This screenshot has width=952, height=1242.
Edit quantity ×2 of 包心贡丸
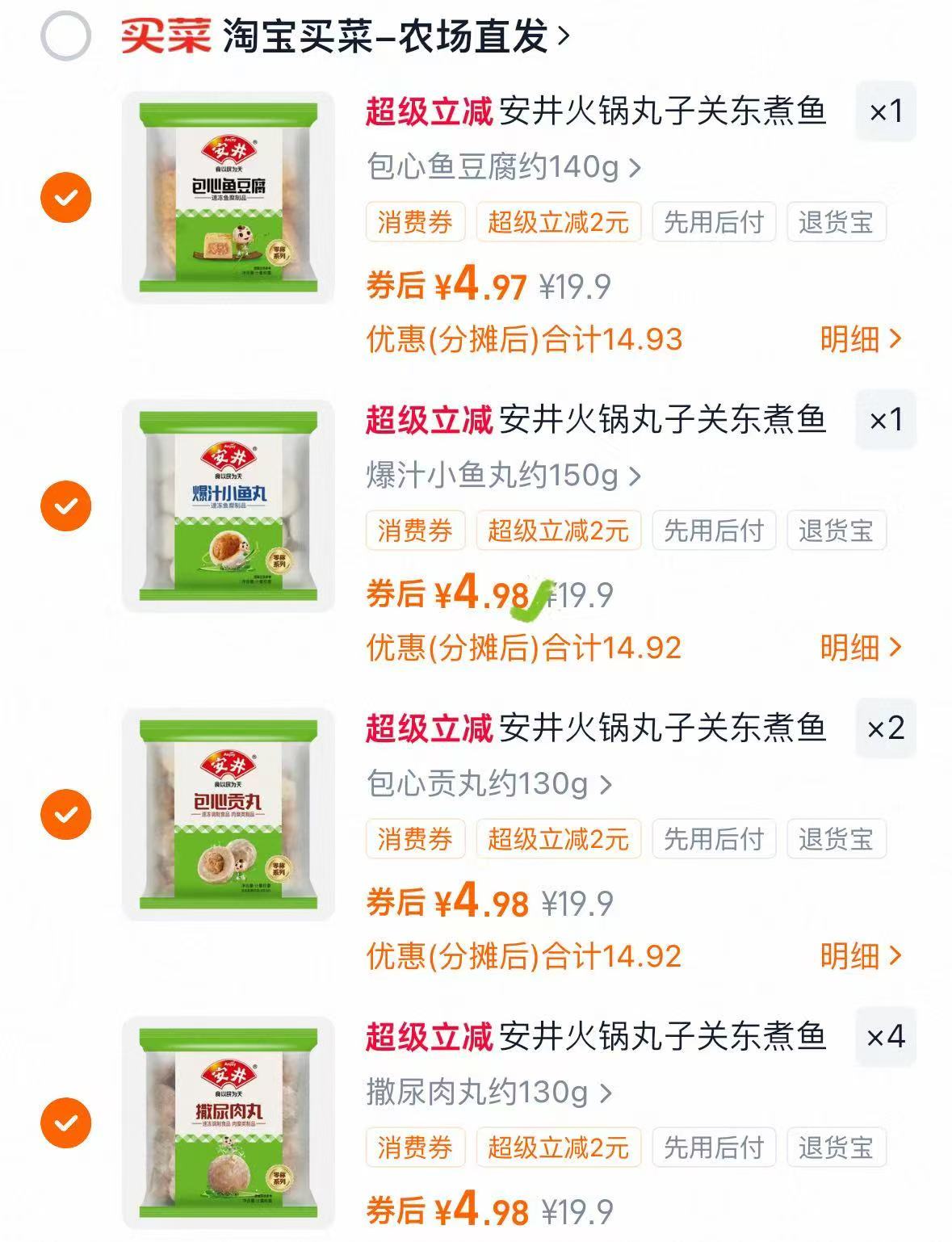point(885,728)
